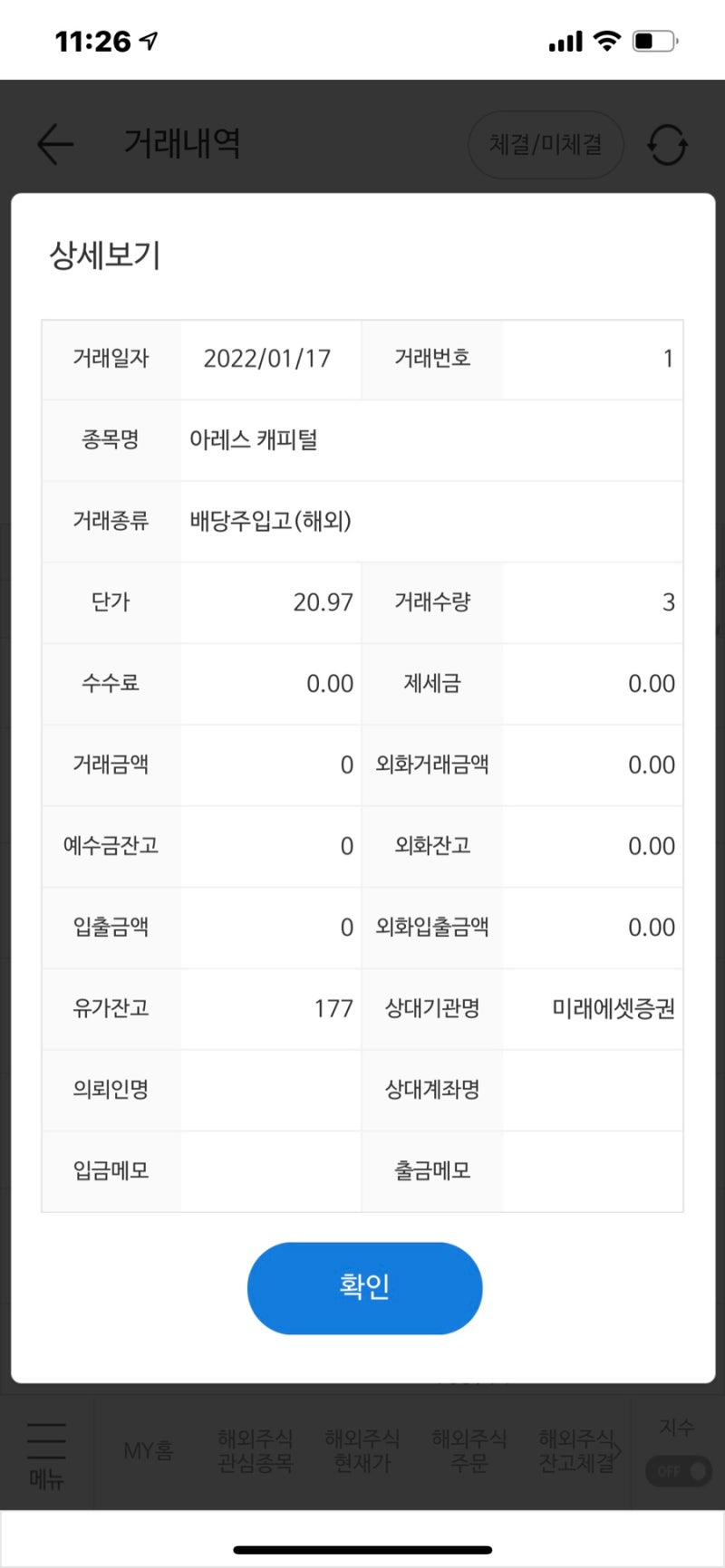Image resolution: width=725 pixels, height=1568 pixels.
Task: Select the transaction date 2022/01/17
Action: click(x=269, y=358)
